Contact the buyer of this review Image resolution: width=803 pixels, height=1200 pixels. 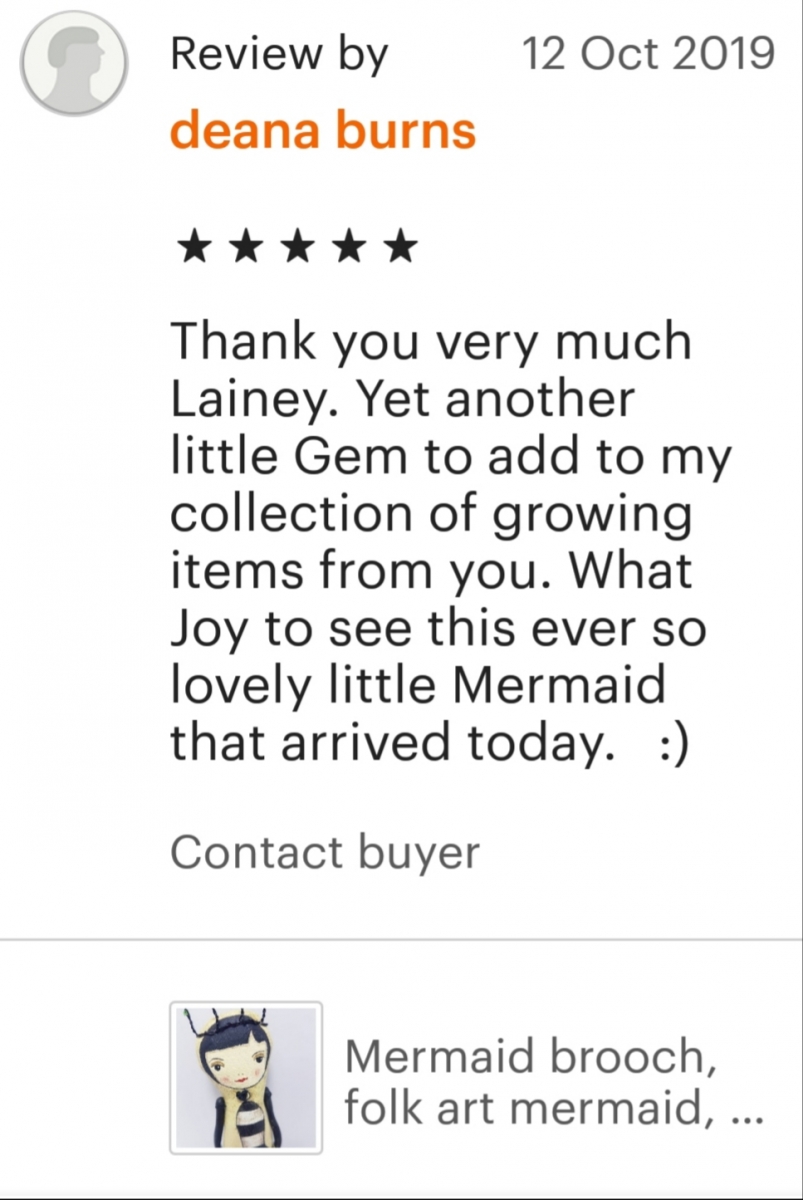coord(325,852)
